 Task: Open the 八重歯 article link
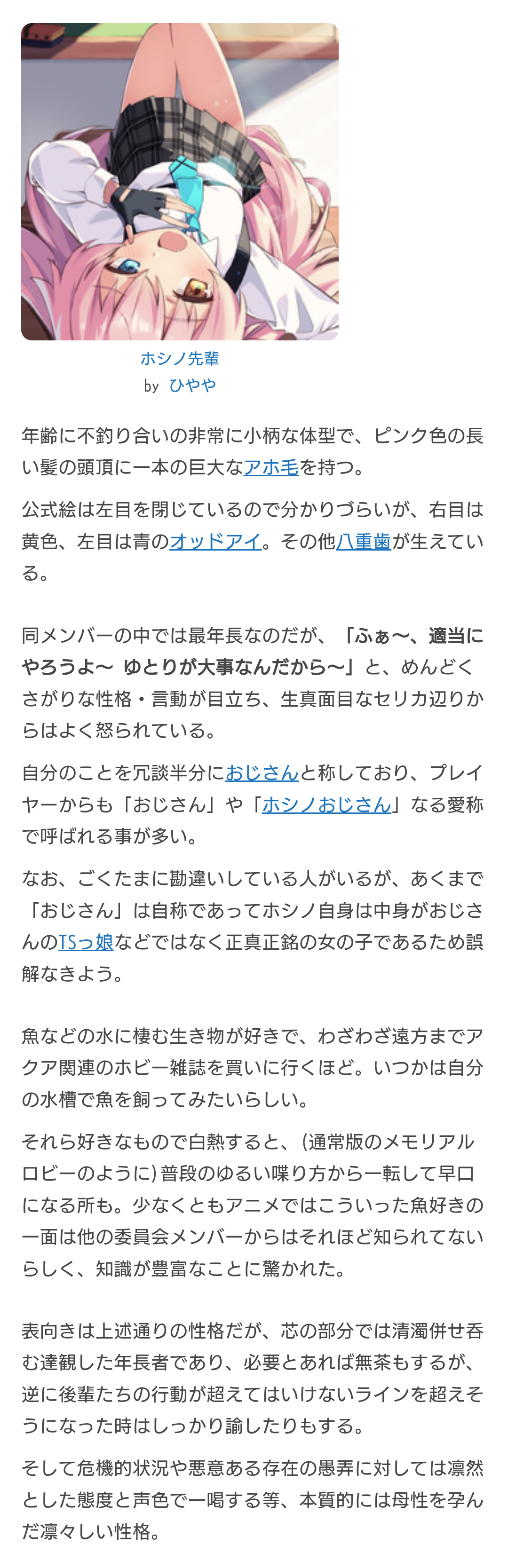[x=364, y=541]
